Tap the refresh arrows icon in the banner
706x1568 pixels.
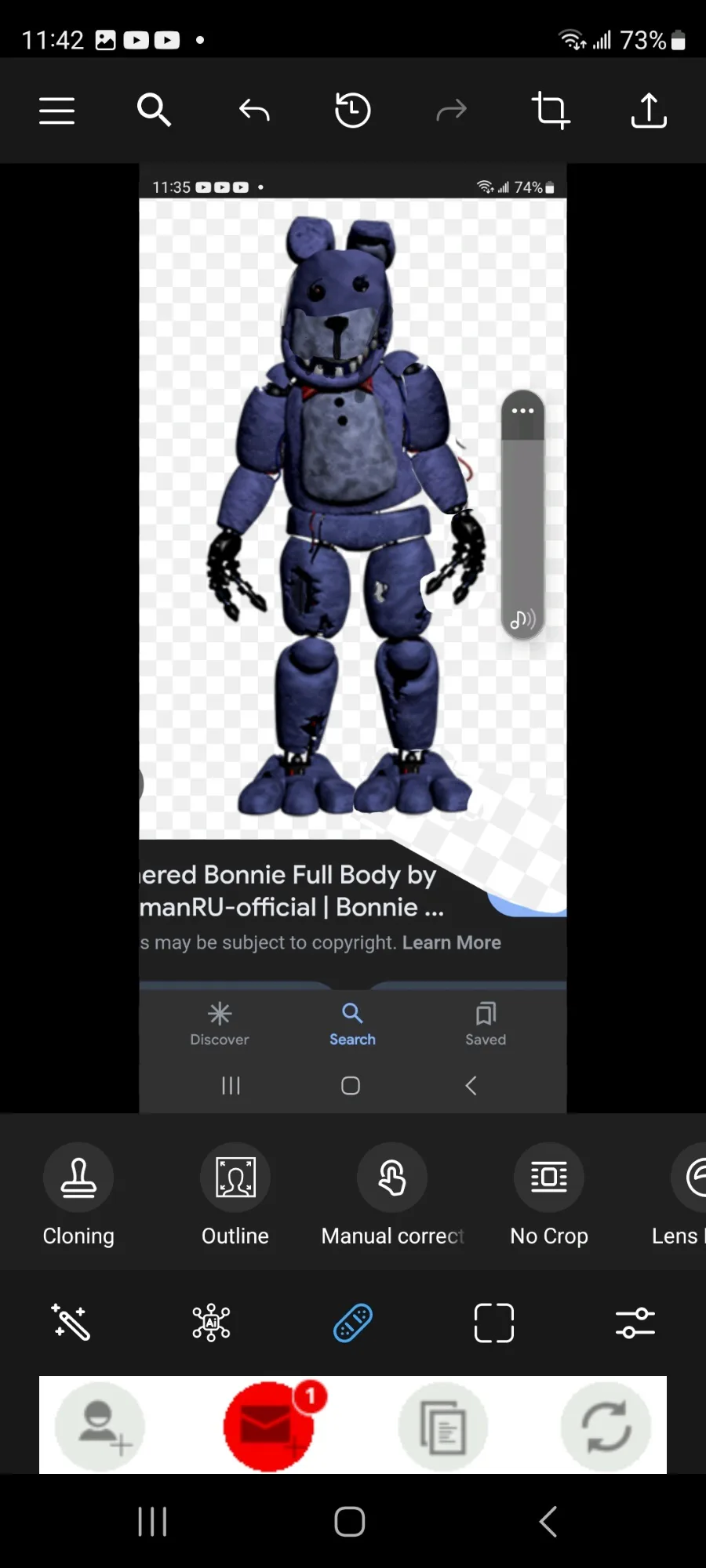click(x=606, y=1426)
